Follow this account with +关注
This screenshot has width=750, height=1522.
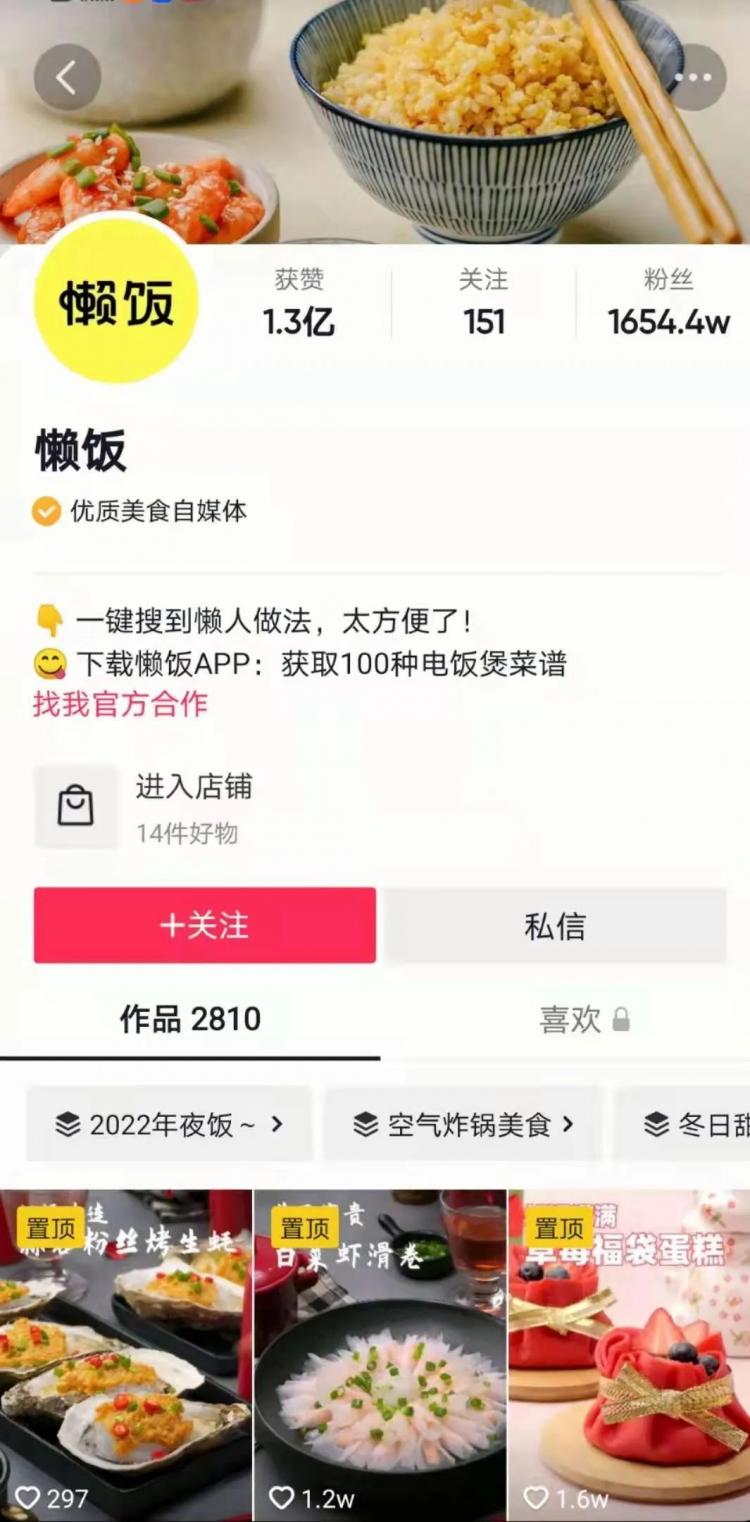click(205, 925)
